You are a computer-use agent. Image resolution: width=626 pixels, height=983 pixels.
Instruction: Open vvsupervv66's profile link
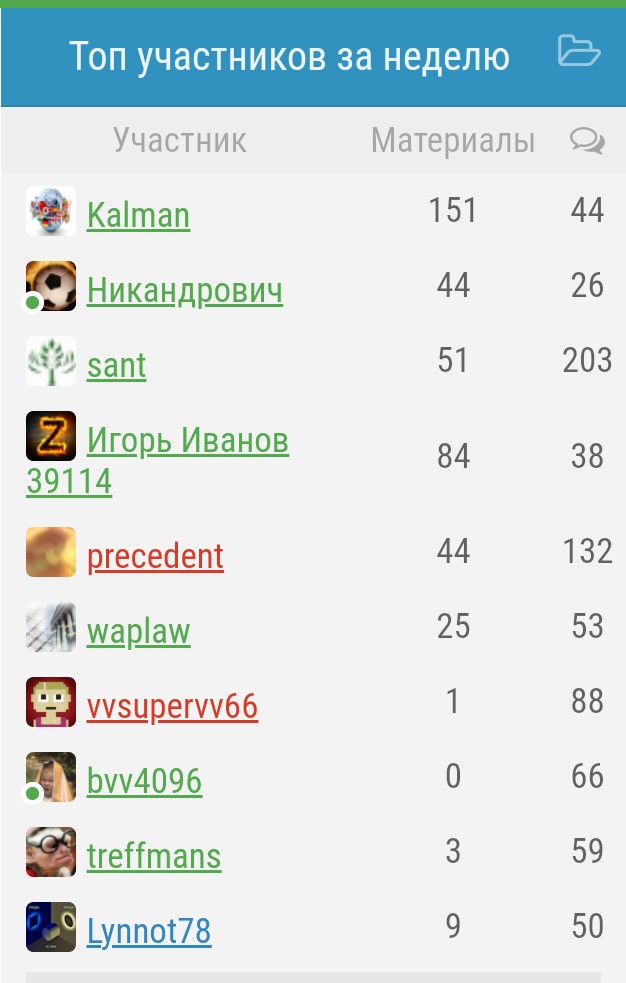pos(172,706)
